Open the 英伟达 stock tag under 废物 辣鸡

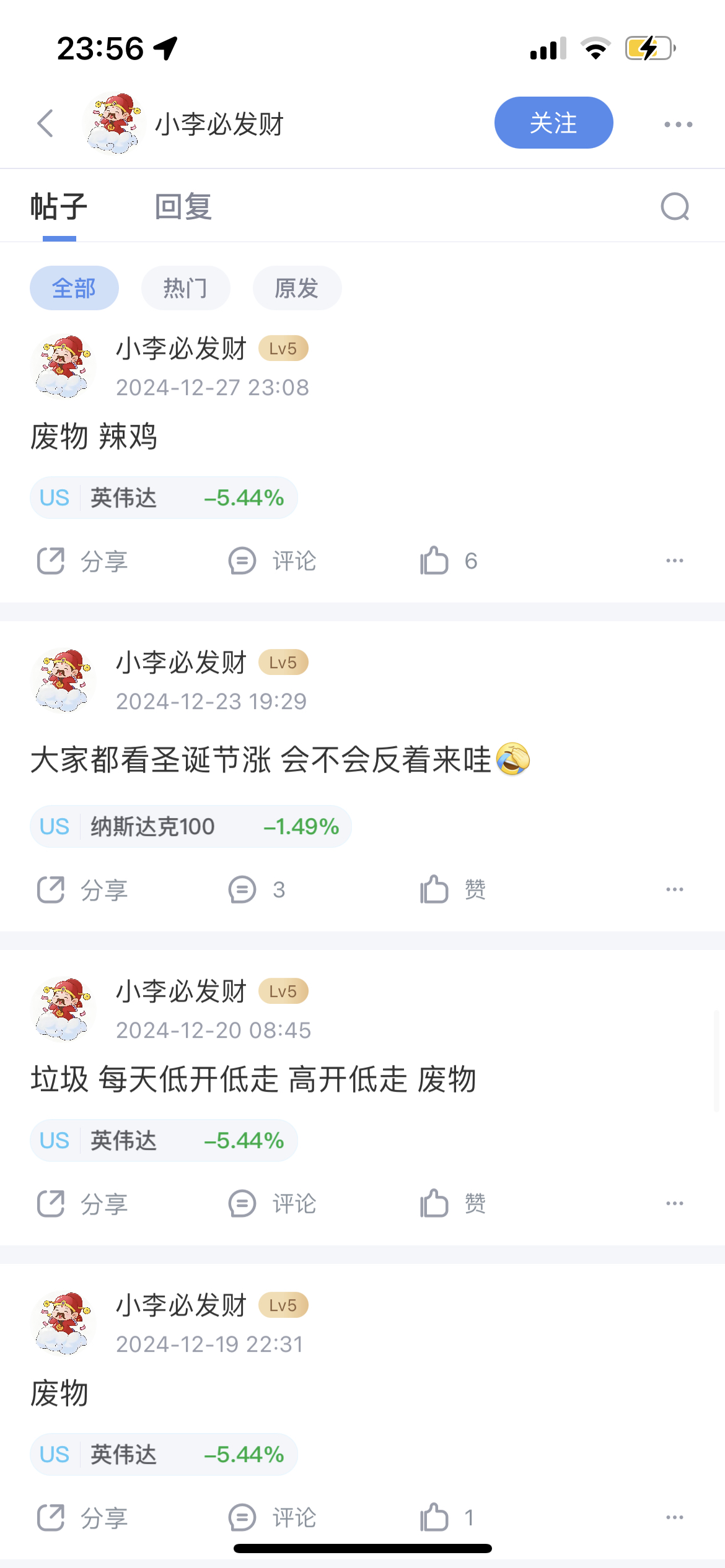tap(164, 498)
